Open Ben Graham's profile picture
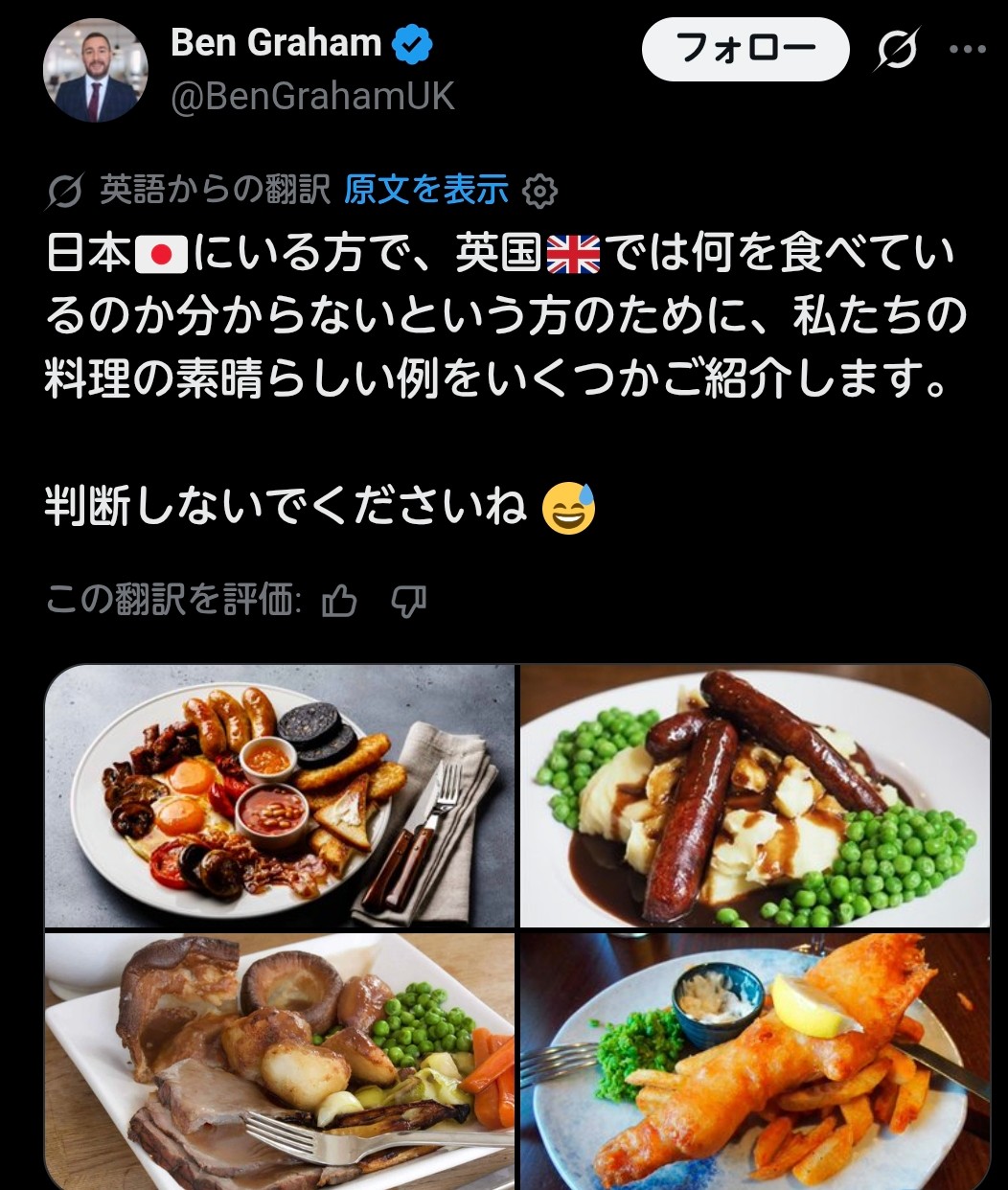 point(96,71)
